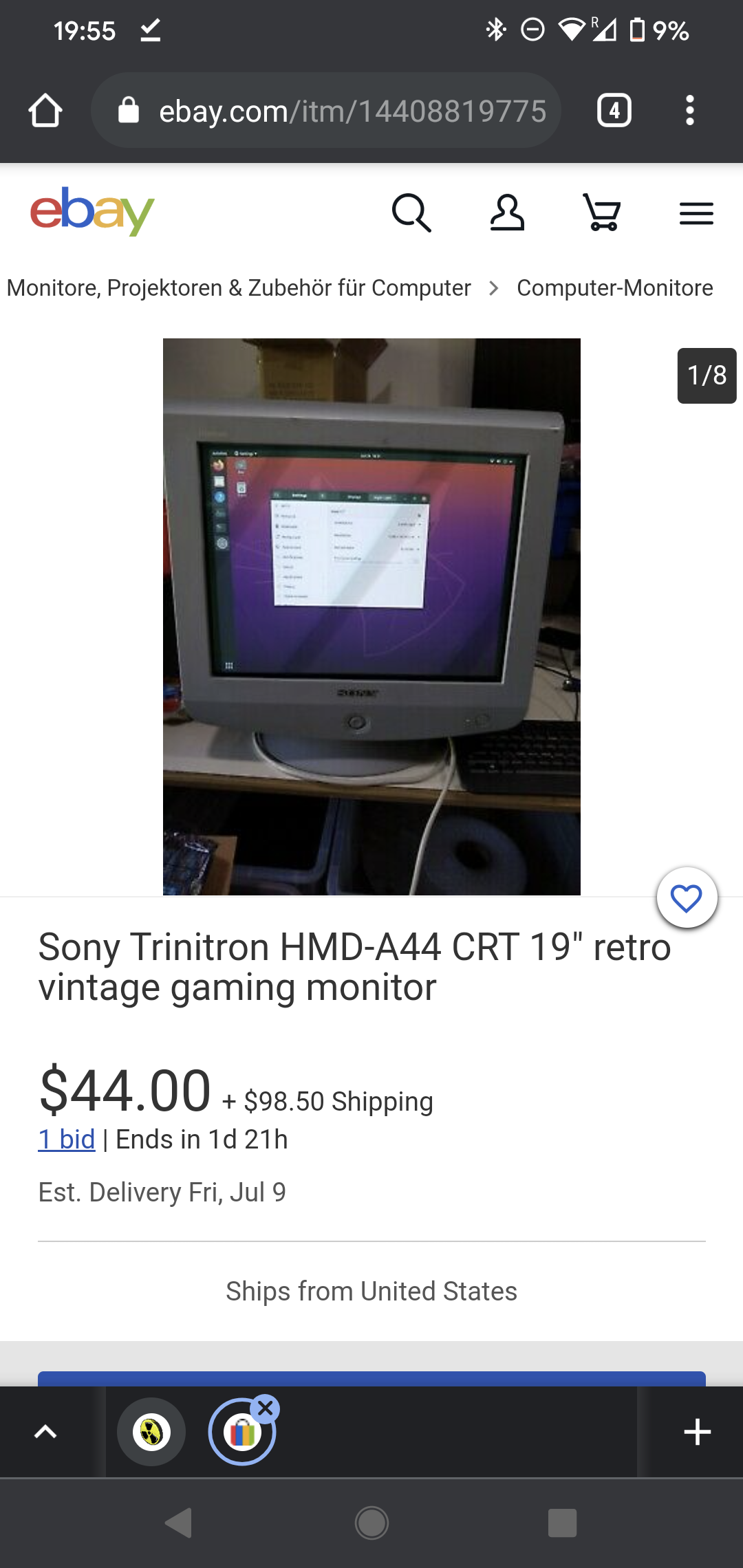Open Monitore, Projektoren & Zubehör category link

239,287
